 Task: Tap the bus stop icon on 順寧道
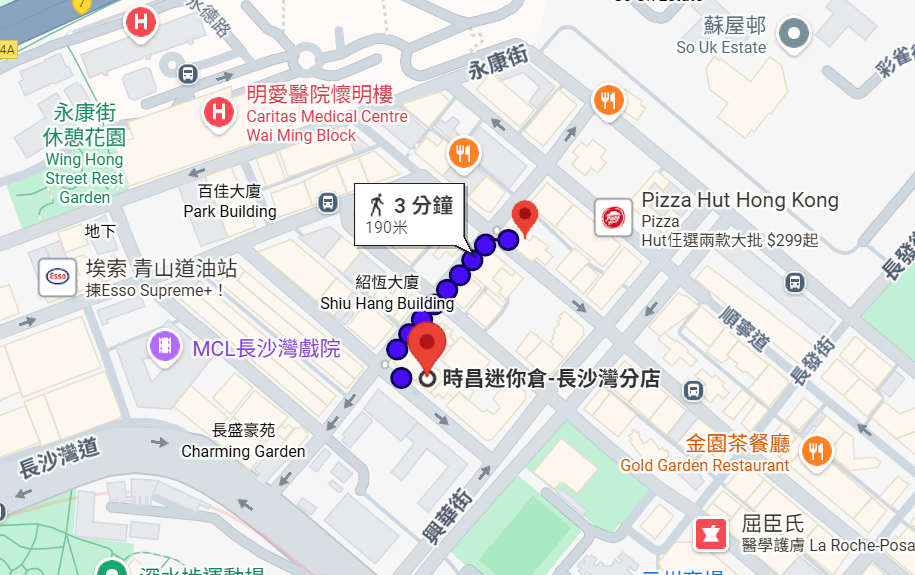click(x=795, y=282)
